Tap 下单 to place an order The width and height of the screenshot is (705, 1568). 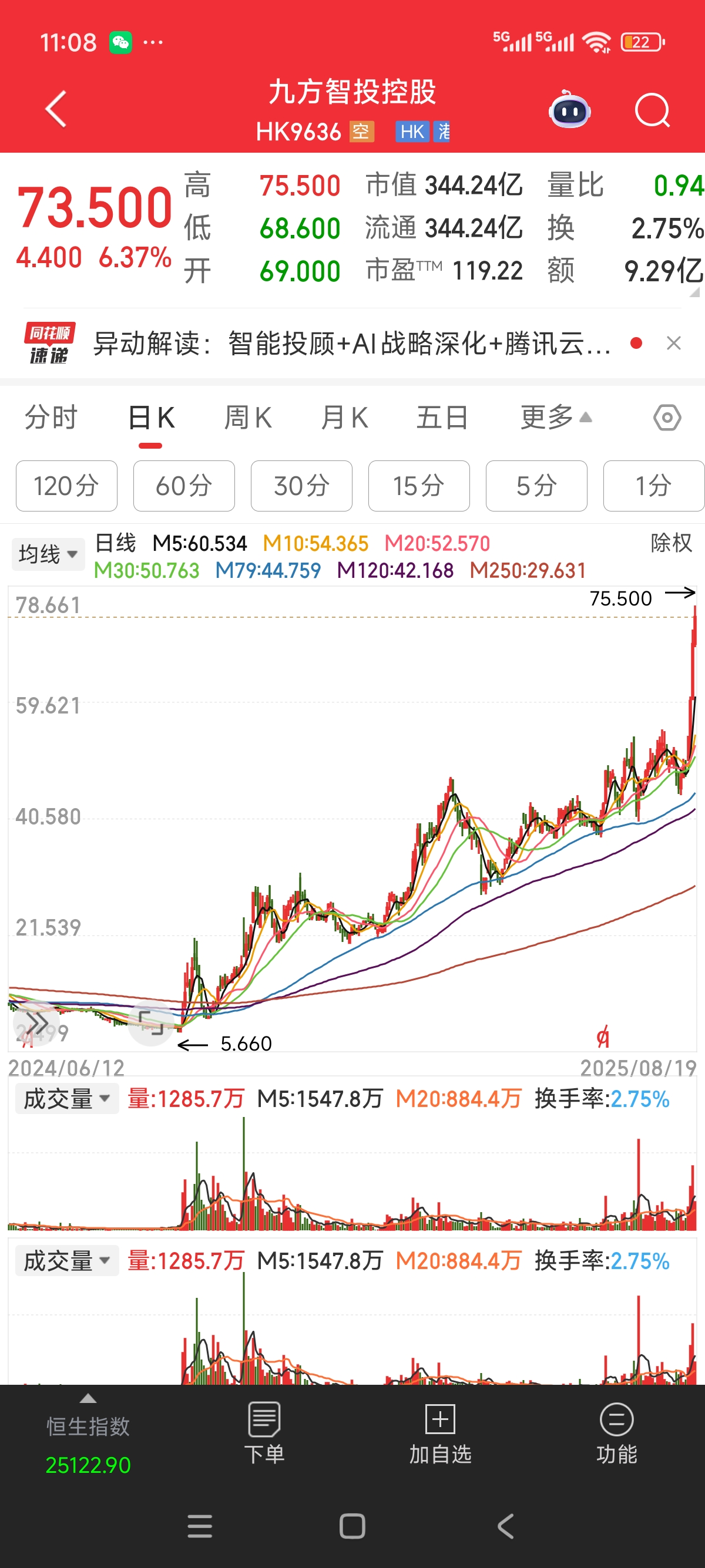click(x=264, y=1434)
